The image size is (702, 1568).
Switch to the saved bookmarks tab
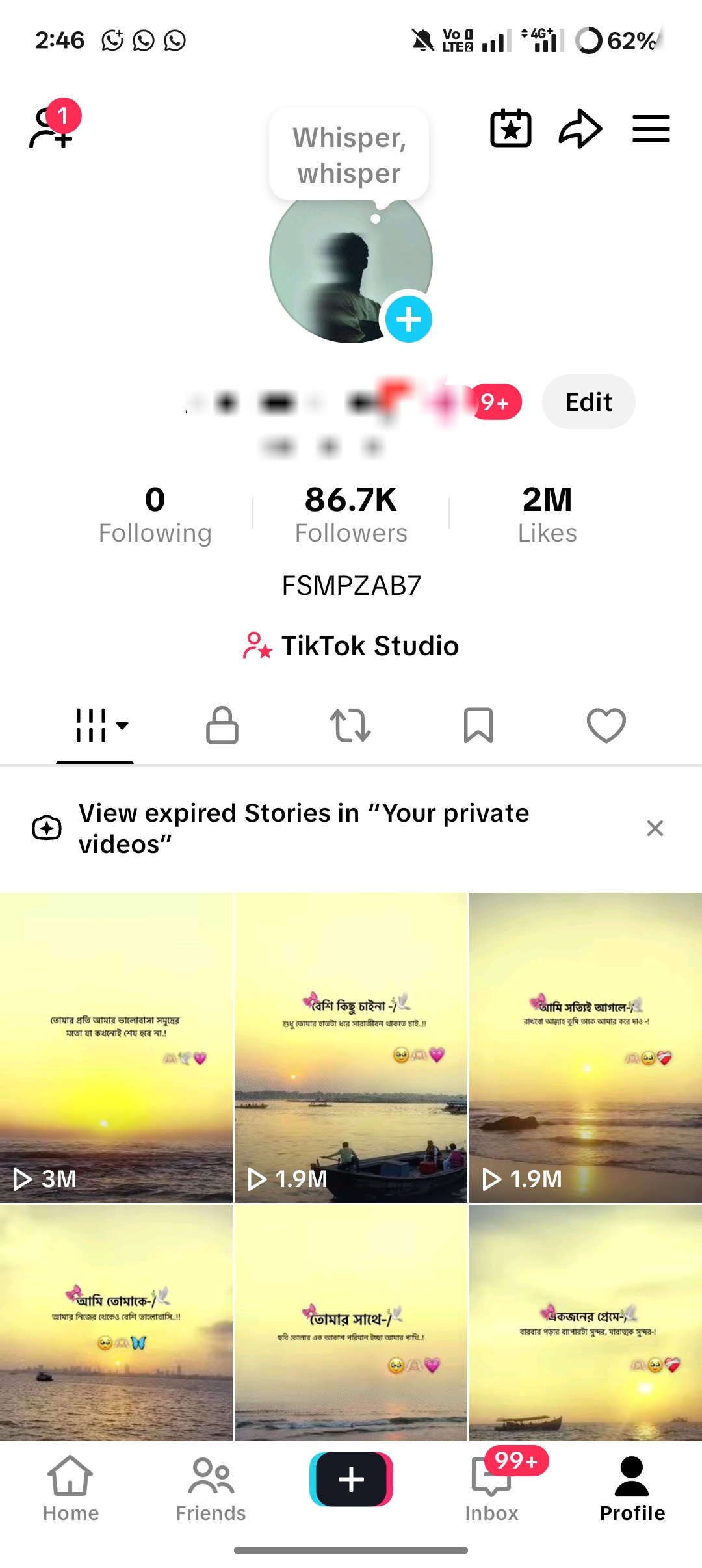tap(478, 725)
